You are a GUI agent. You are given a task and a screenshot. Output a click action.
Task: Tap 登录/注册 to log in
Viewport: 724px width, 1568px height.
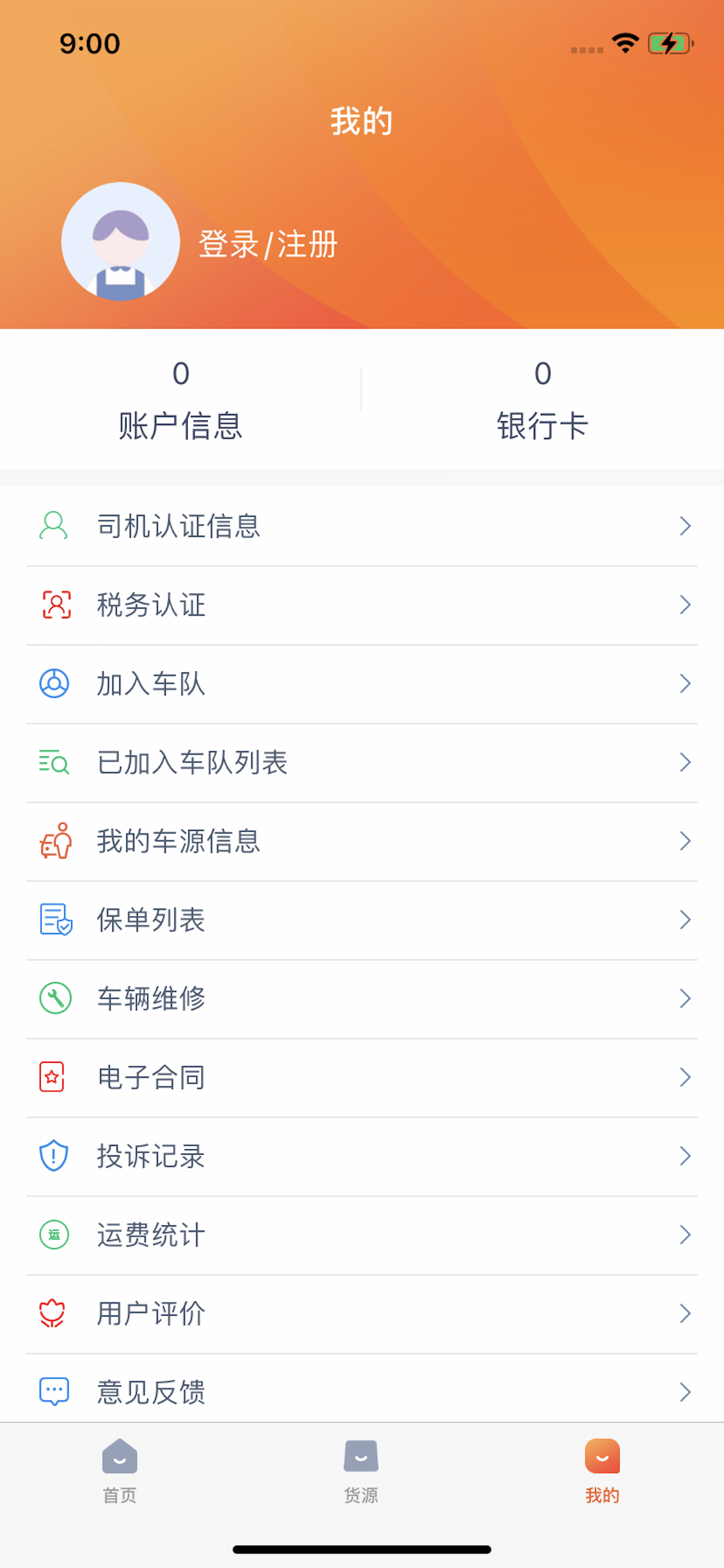point(268,244)
